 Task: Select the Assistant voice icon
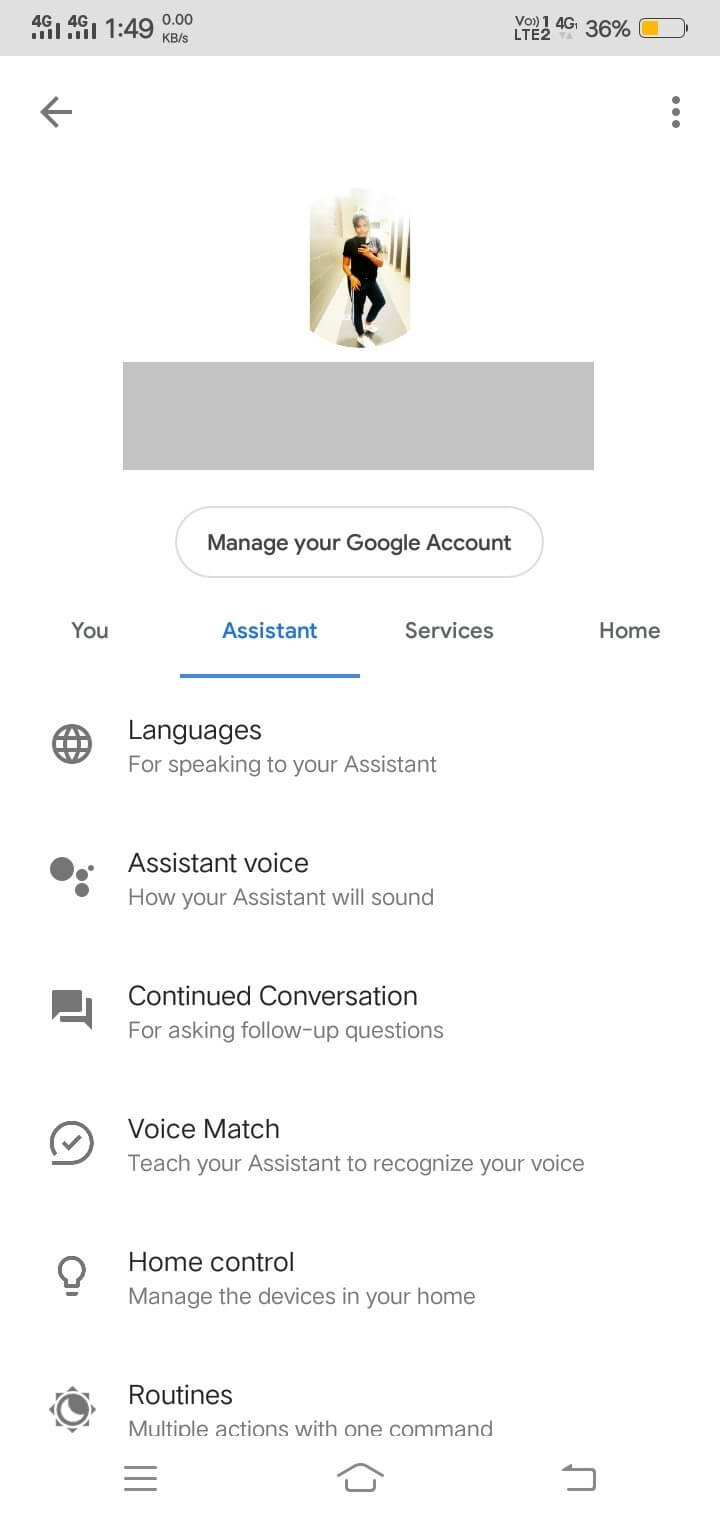point(70,877)
